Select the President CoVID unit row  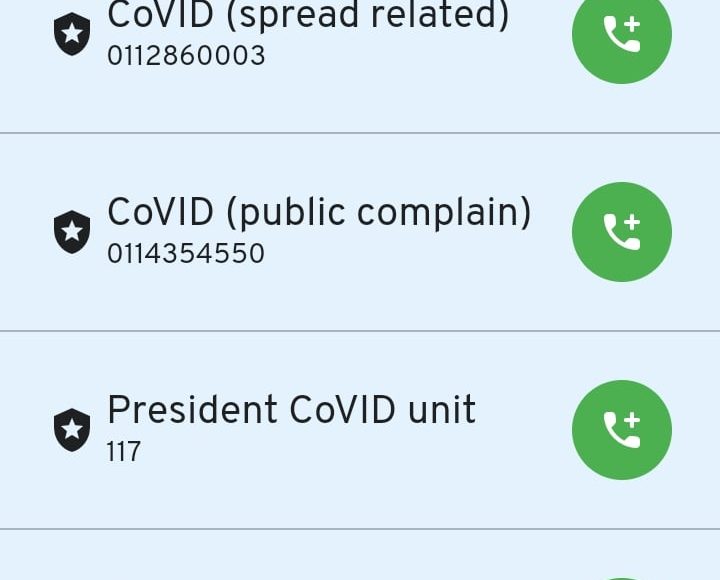[x=290, y=428]
